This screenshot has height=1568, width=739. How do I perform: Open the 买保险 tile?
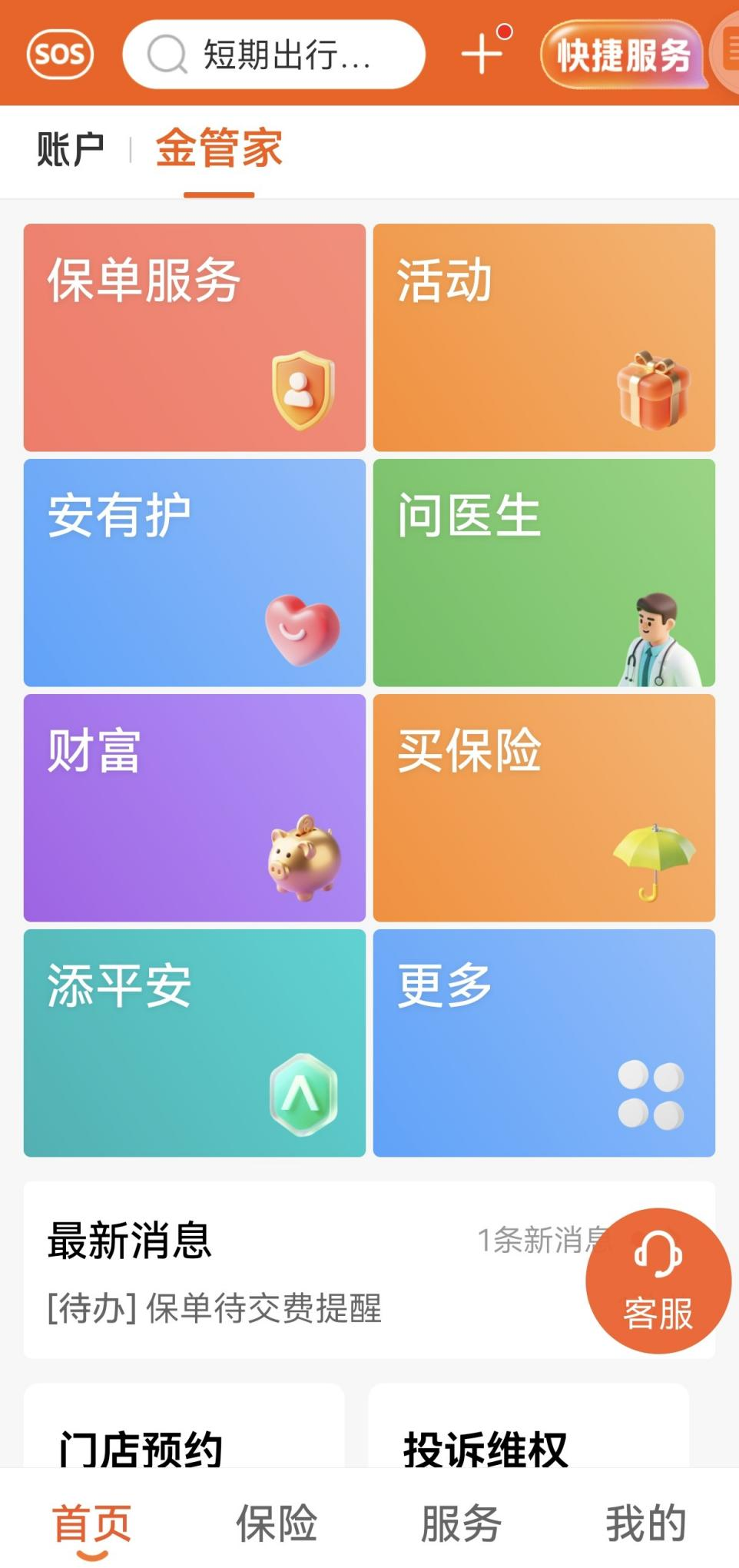point(544,808)
